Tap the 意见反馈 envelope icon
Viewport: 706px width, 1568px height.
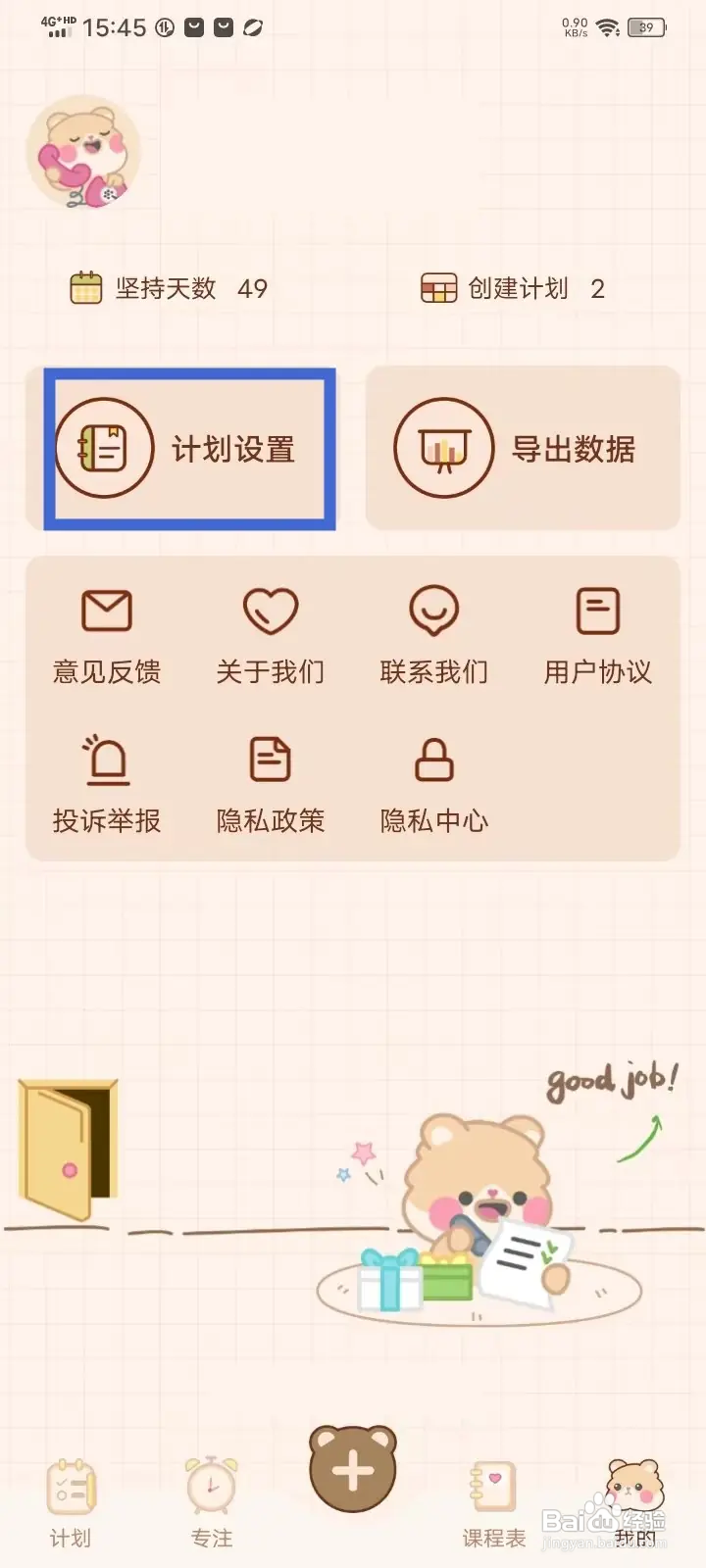(x=107, y=610)
